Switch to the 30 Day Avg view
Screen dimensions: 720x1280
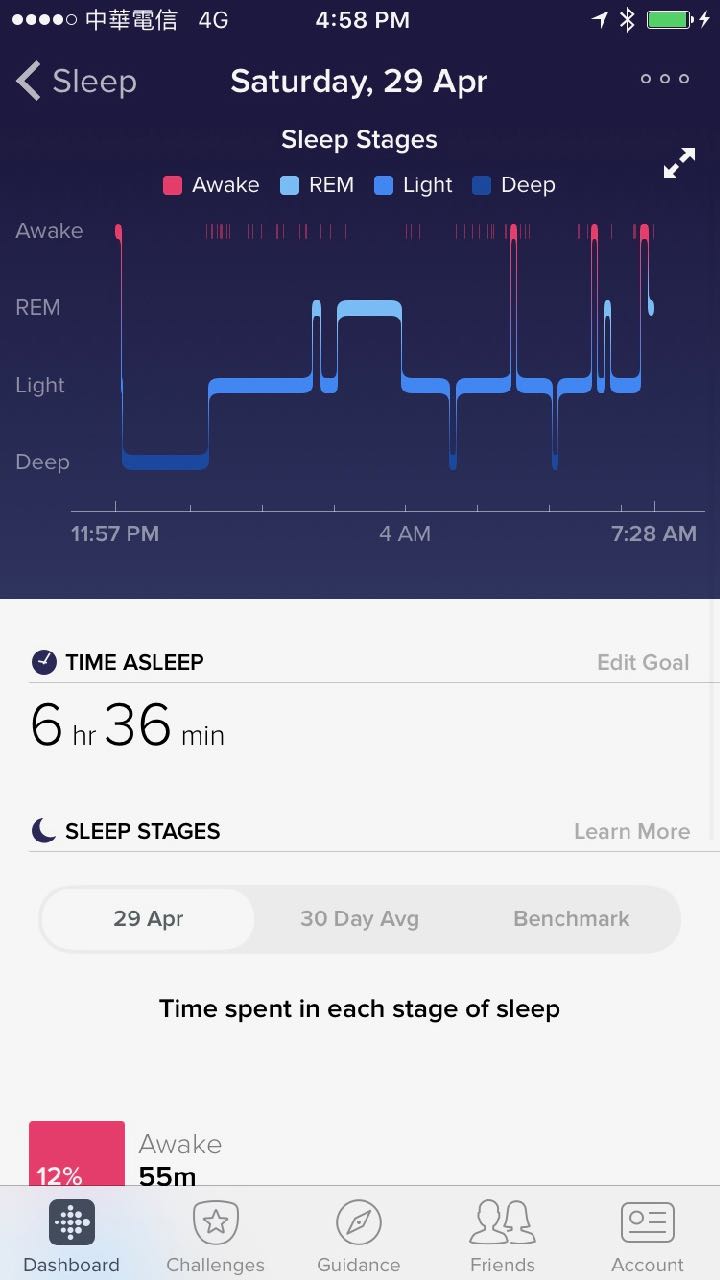359,918
